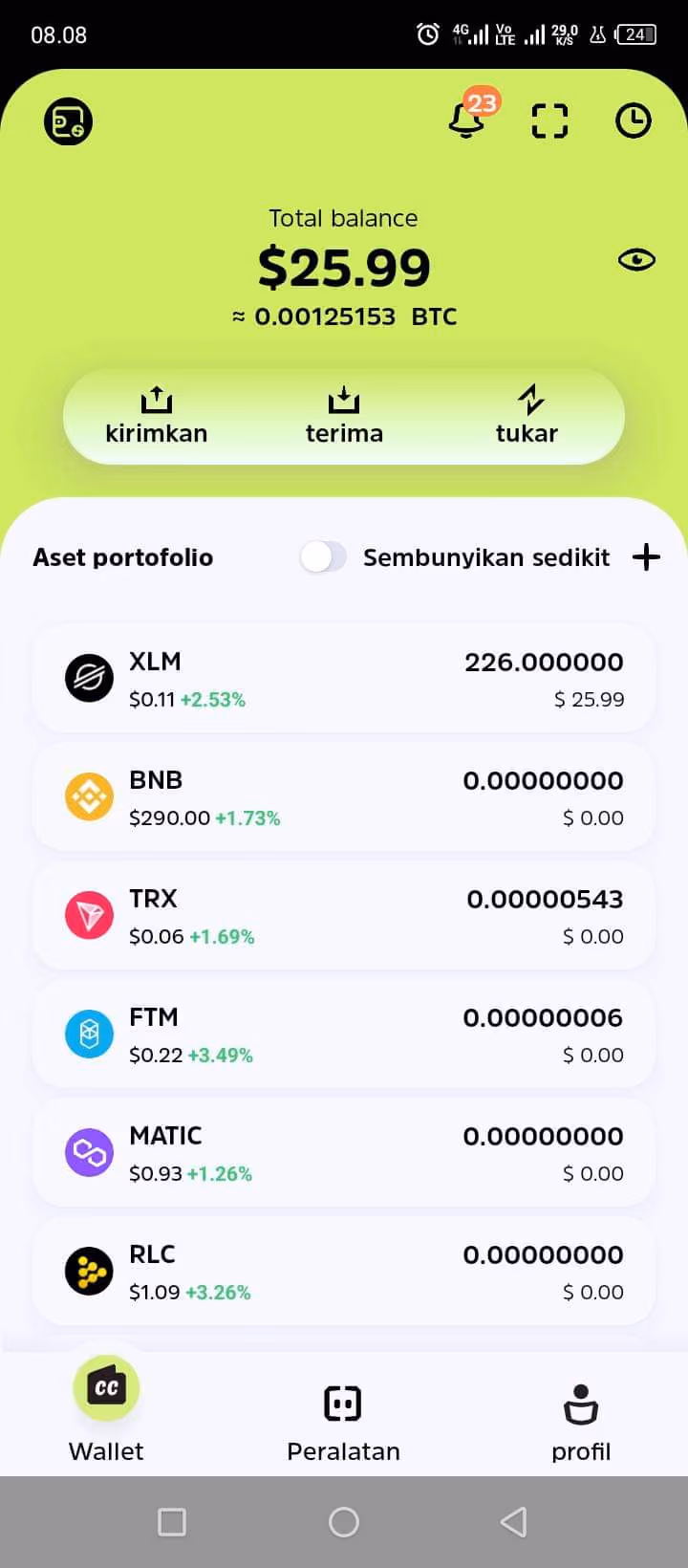The height and width of the screenshot is (1568, 688).
Task: Add a new asset with plus icon
Action: [x=647, y=556]
